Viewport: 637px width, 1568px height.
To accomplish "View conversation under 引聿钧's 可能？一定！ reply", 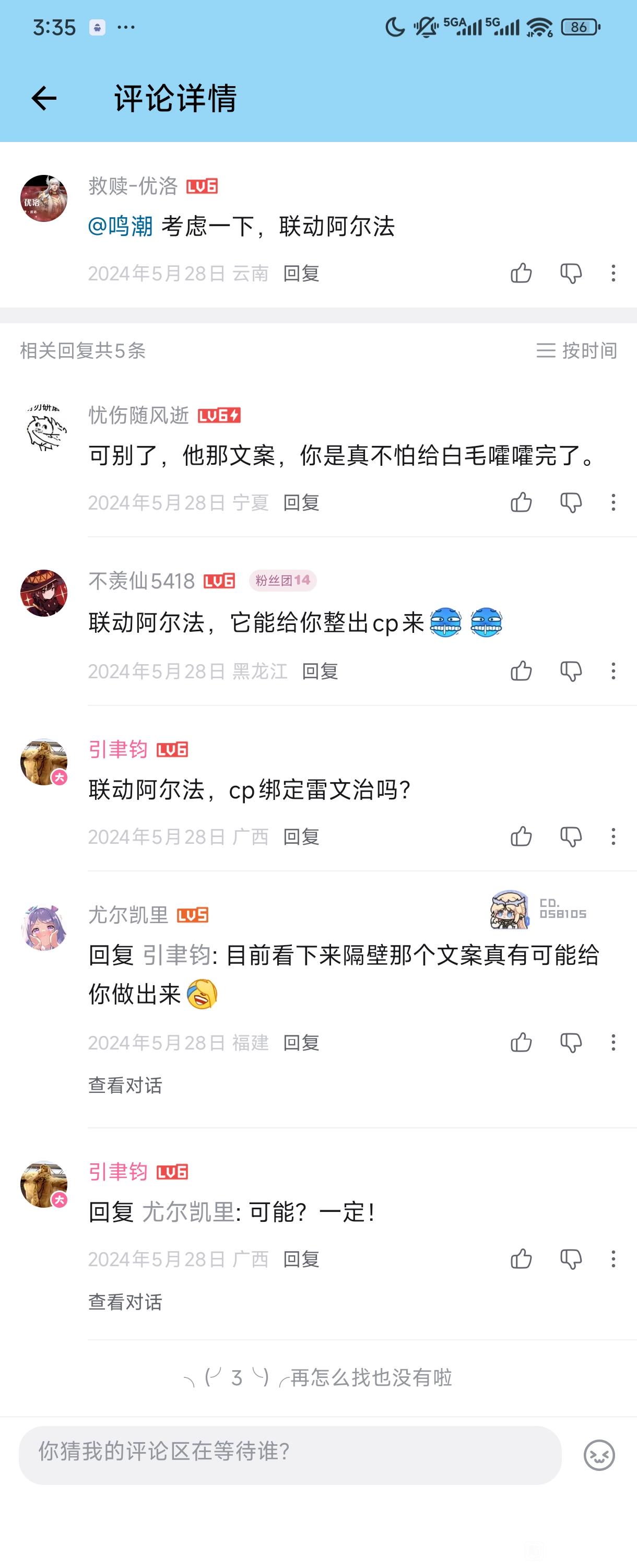I will click(125, 1302).
